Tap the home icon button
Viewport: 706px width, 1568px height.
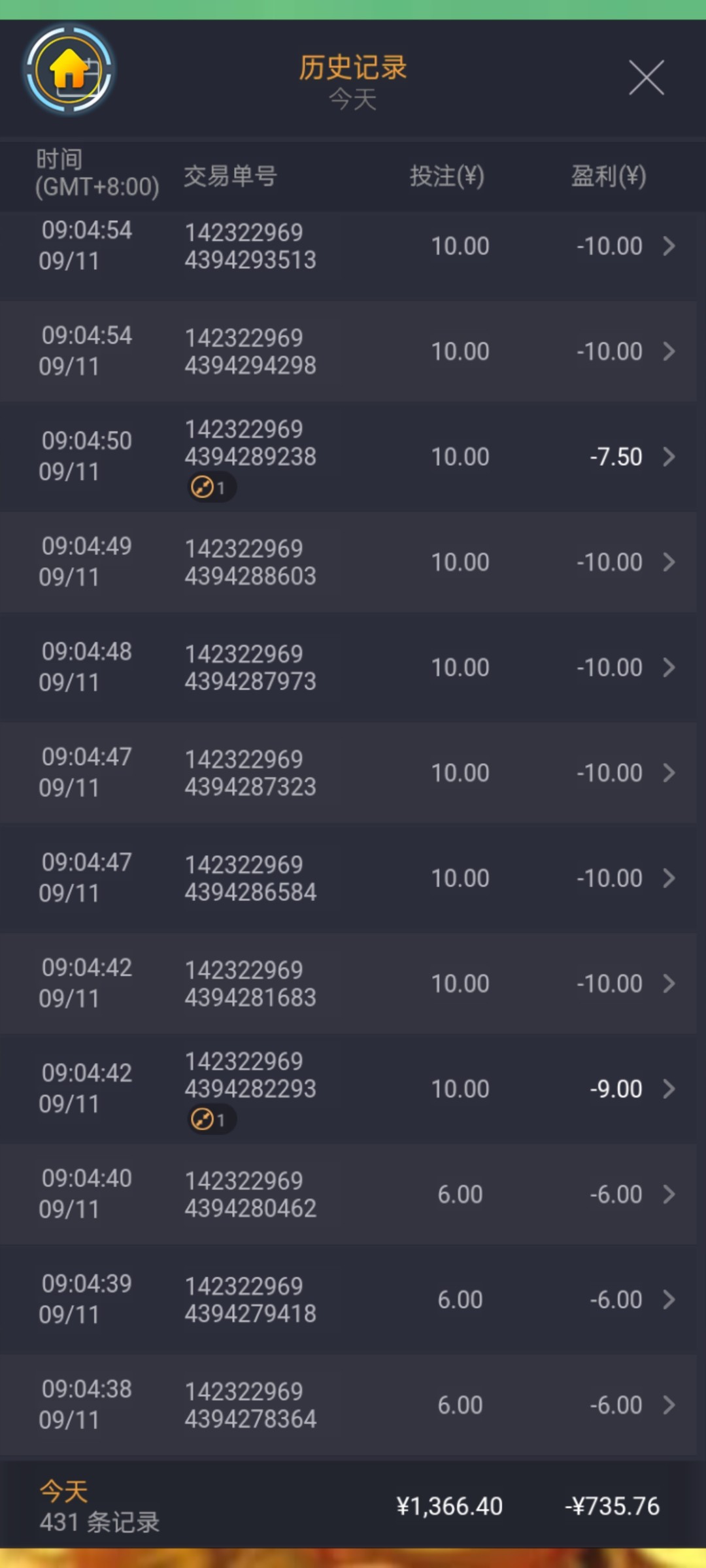pos(69,70)
